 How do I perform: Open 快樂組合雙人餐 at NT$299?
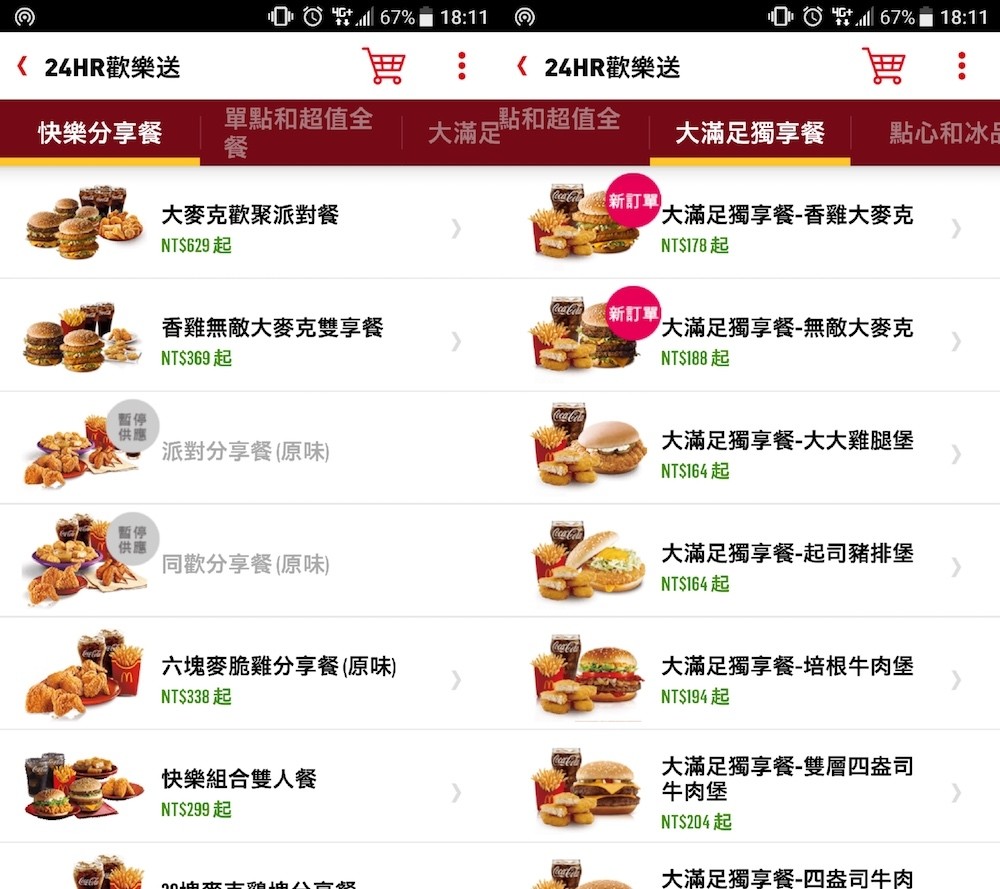(x=250, y=790)
